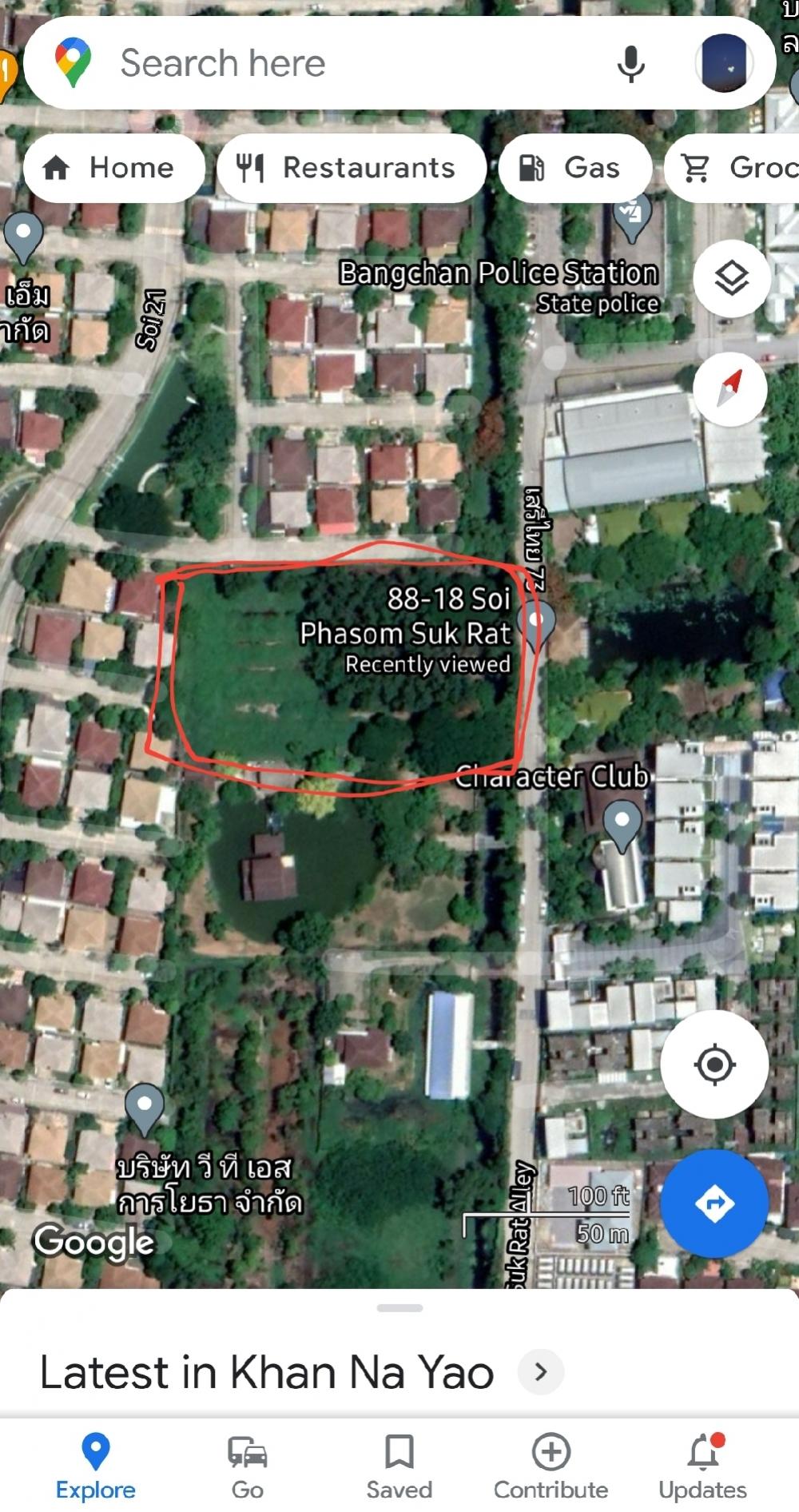Expand Latest in Khan Na Yao arrow
The width and height of the screenshot is (799, 1512).
click(x=541, y=1372)
